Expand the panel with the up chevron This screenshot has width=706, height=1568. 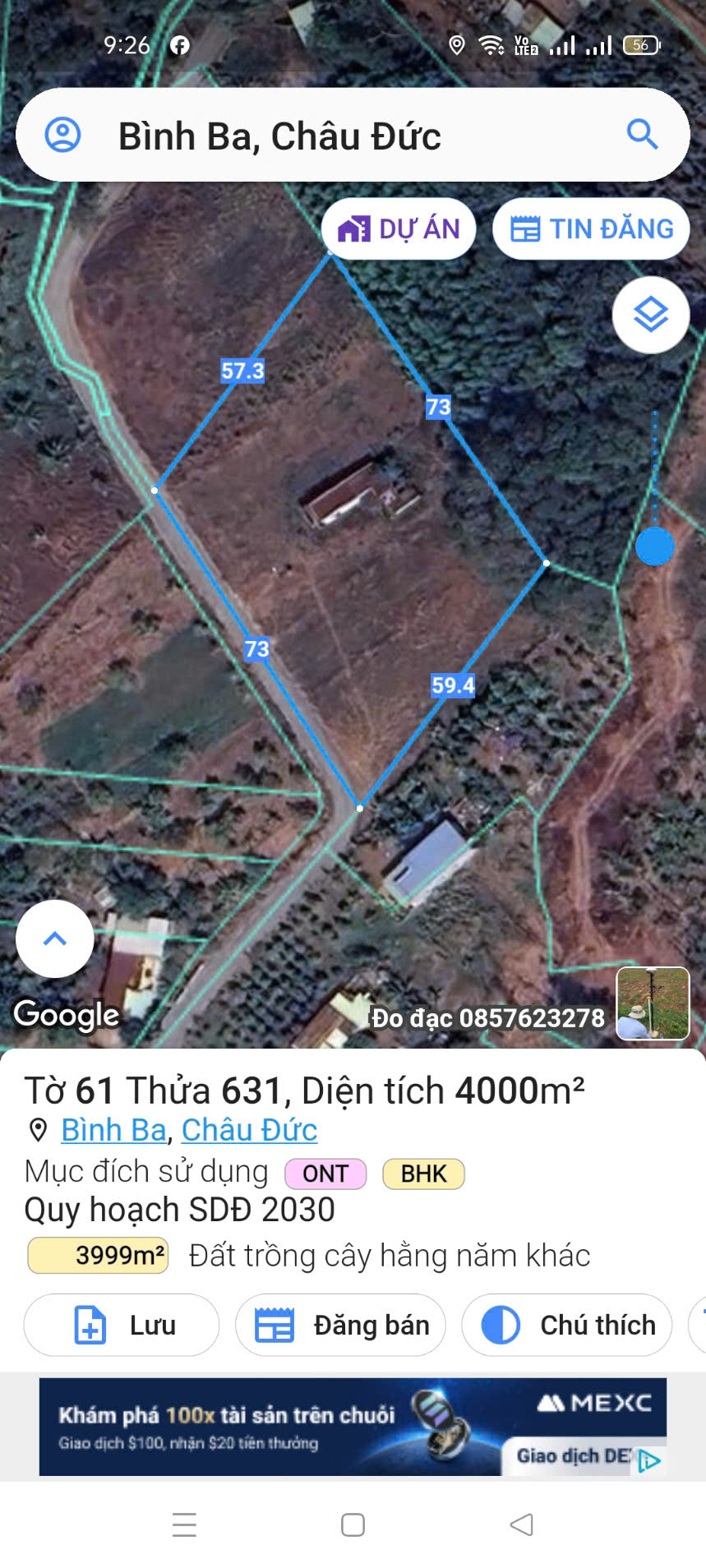[55, 938]
